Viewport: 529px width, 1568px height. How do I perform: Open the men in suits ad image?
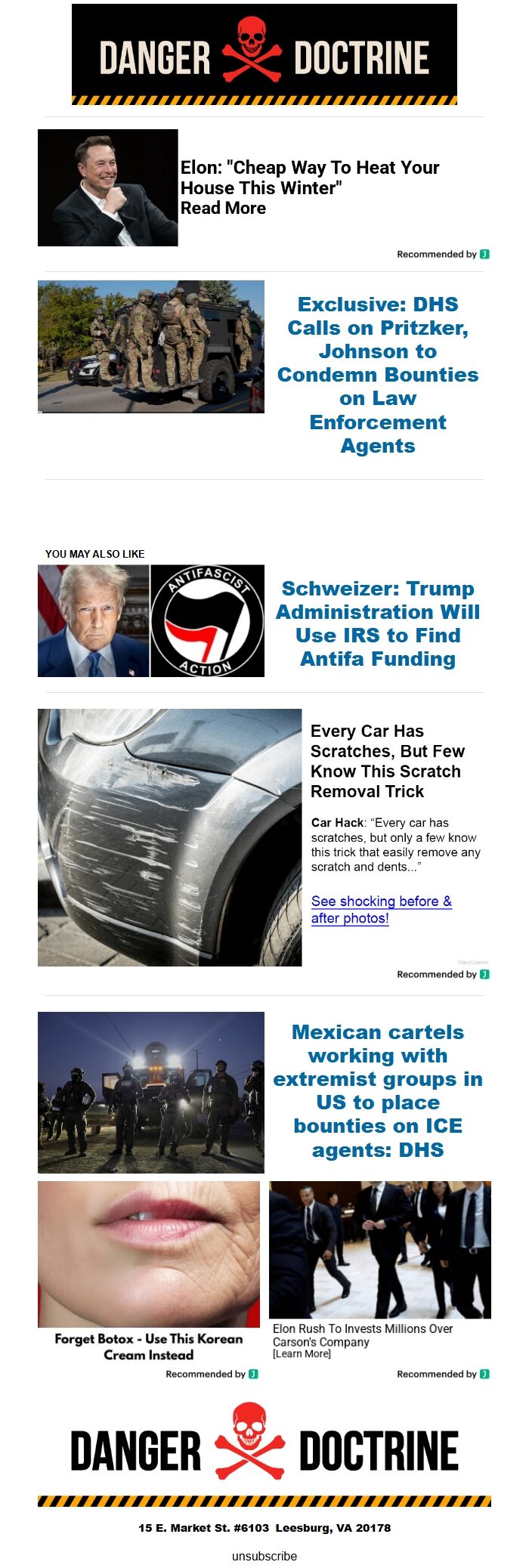pos(379,1250)
